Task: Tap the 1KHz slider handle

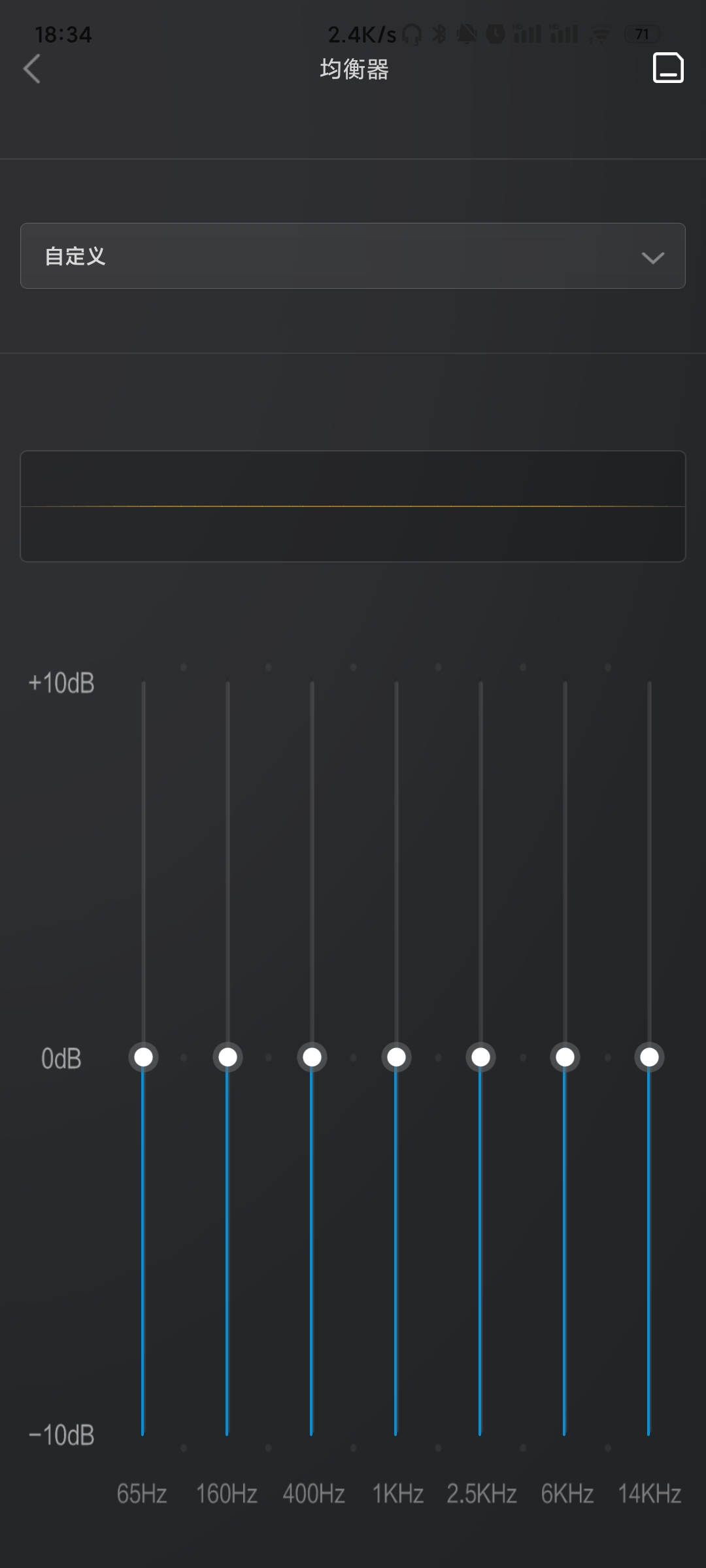Action: click(x=396, y=1056)
